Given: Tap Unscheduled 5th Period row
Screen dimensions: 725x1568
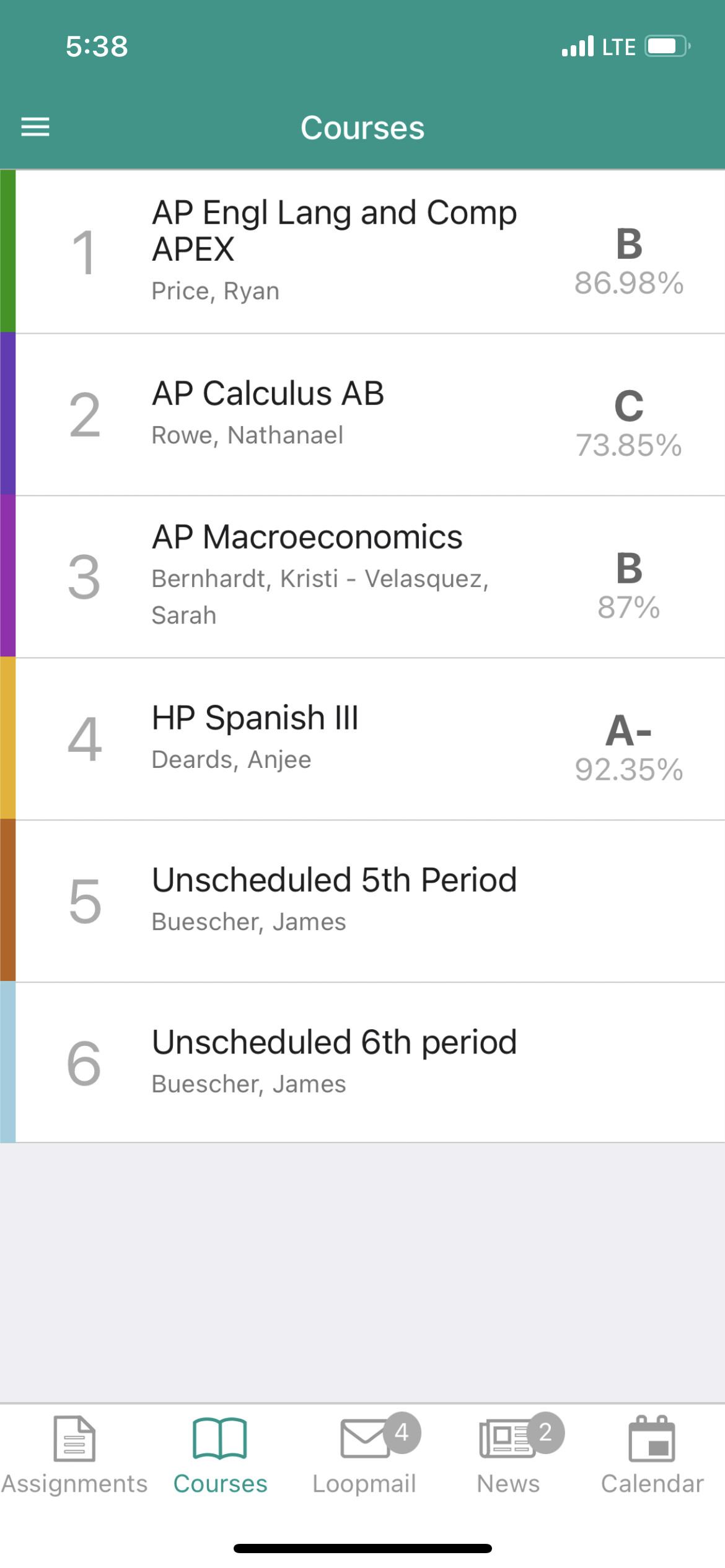Looking at the screenshot, I should pyautogui.click(x=362, y=901).
